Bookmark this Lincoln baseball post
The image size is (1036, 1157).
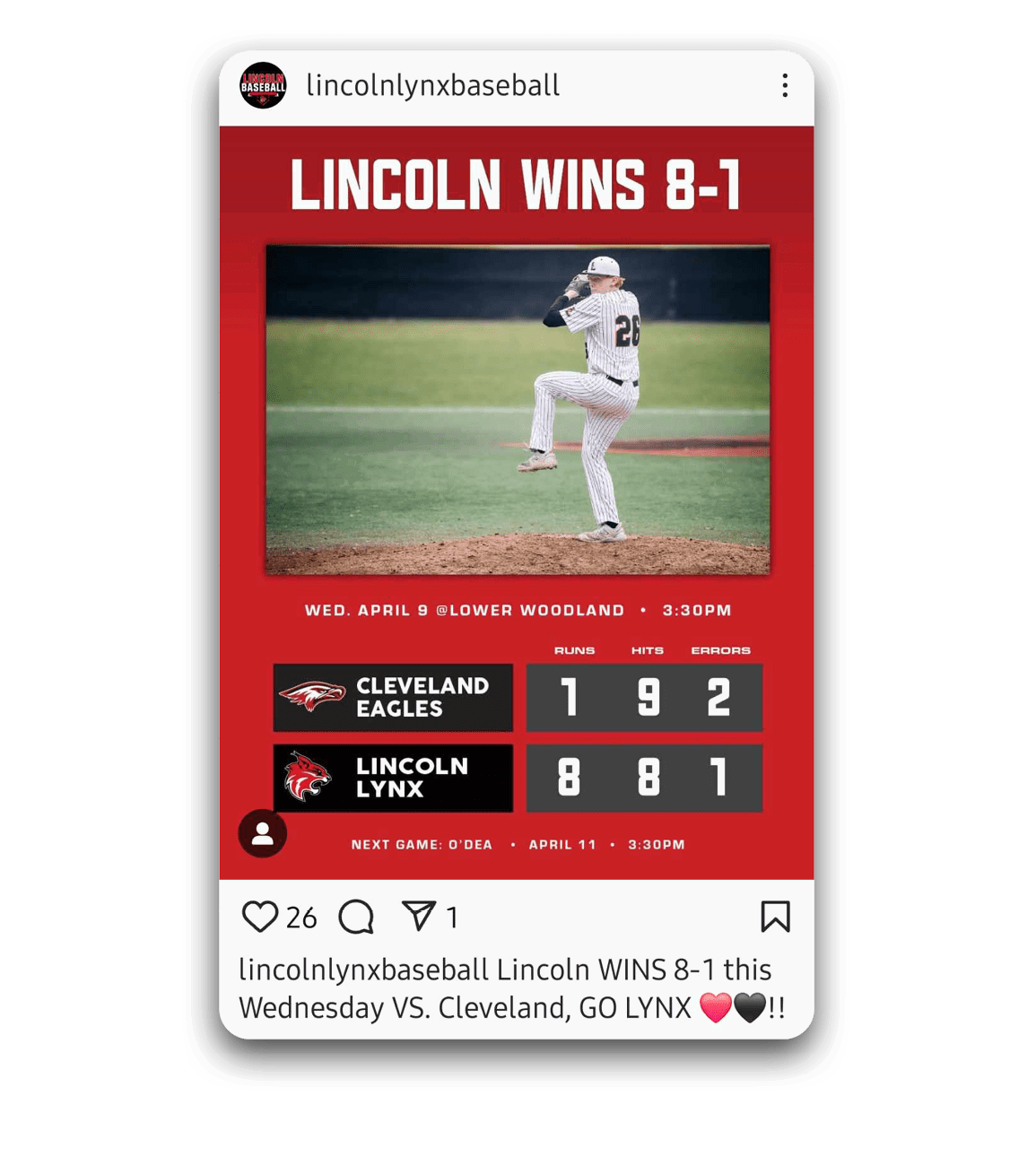(775, 917)
